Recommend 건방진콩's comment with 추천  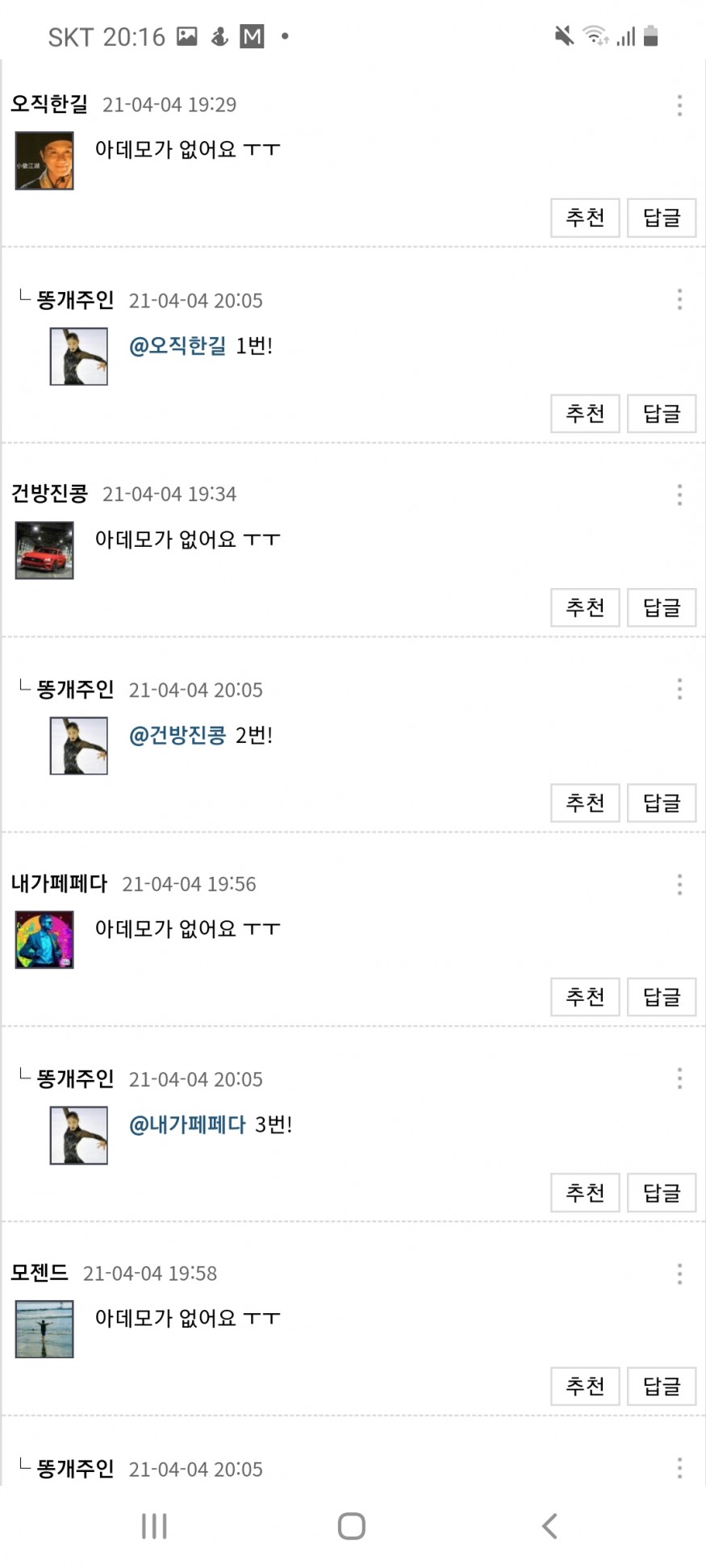(585, 607)
